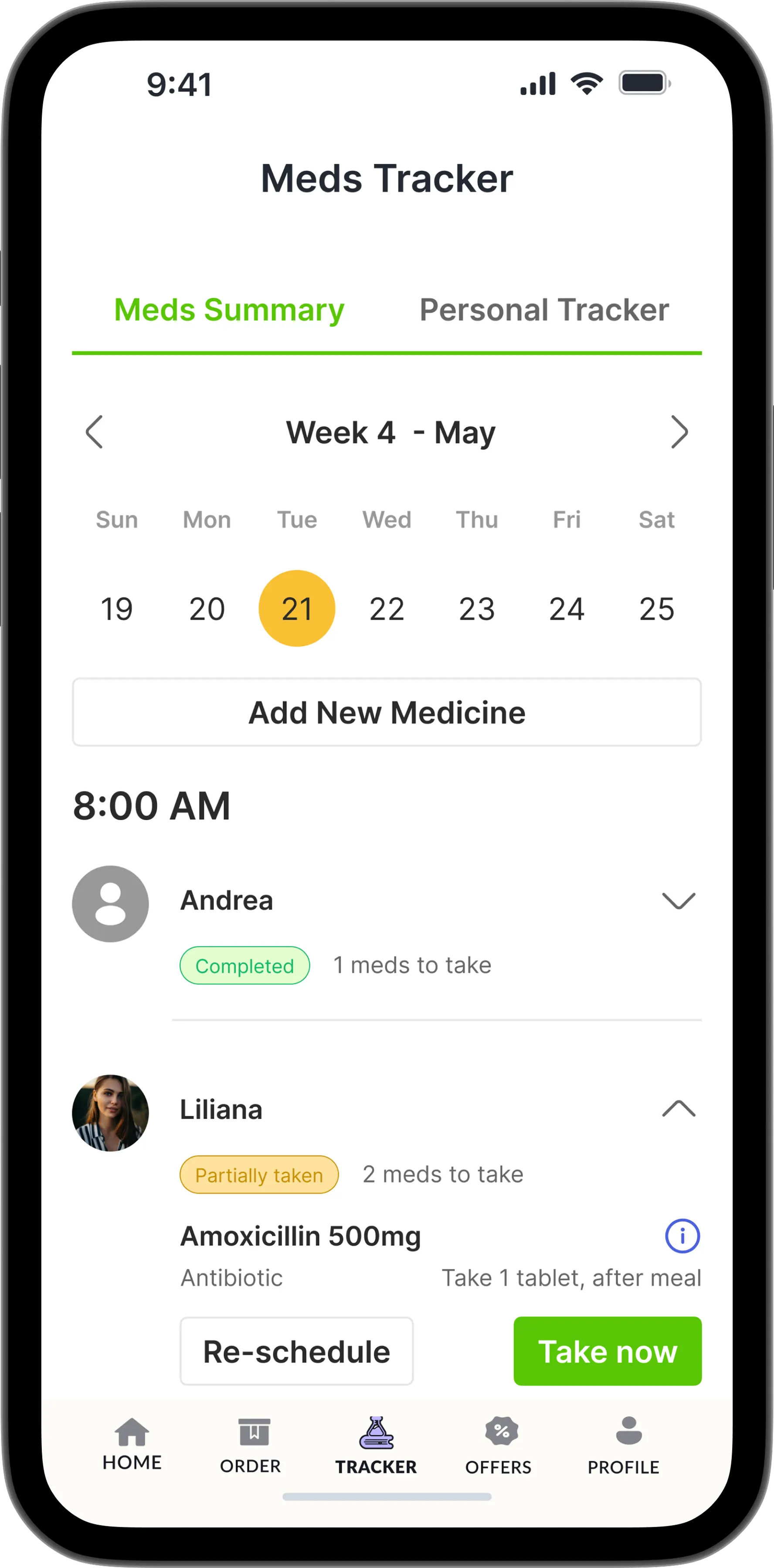Viewport: 774px width, 1568px height.
Task: Go to the Order tab
Action: pos(250,1445)
